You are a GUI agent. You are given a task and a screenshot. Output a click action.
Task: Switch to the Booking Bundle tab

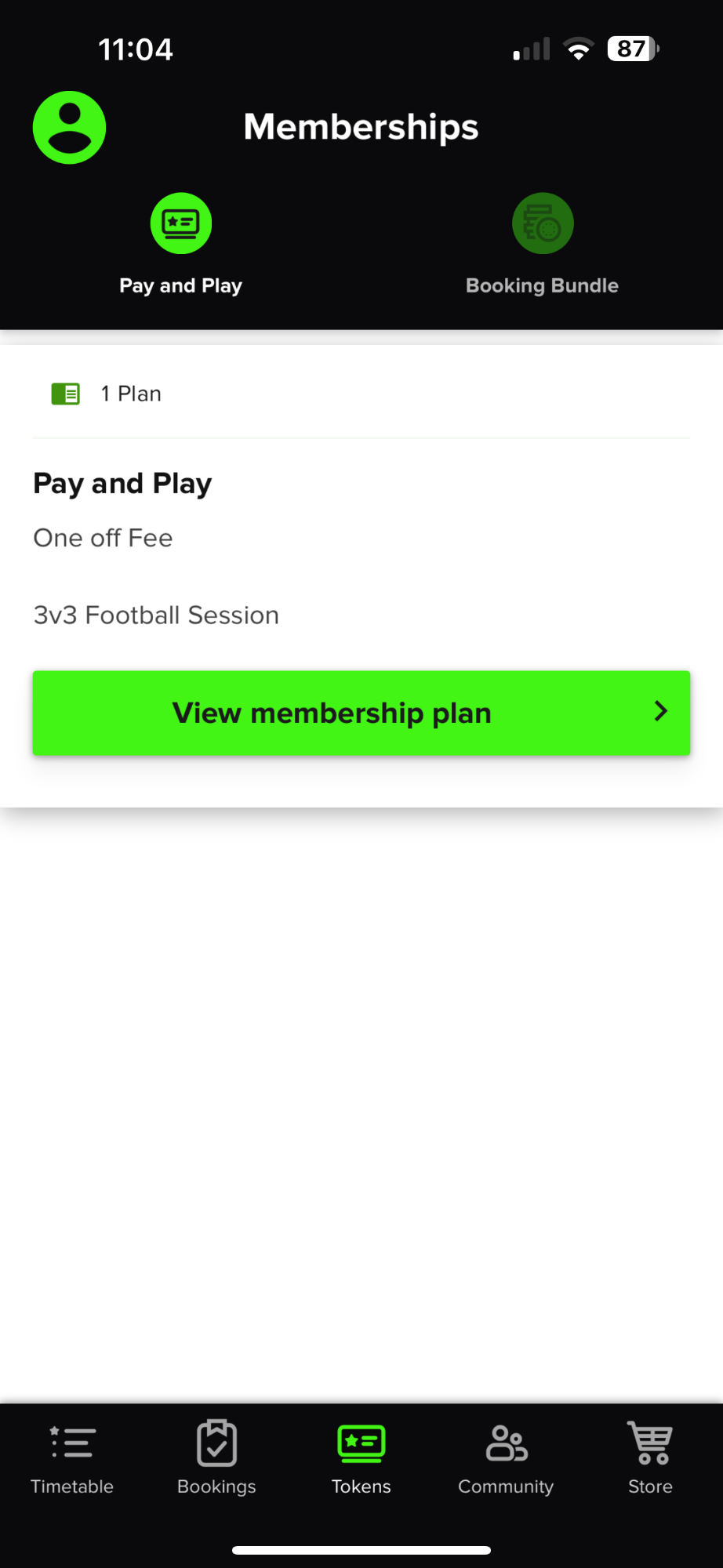(542, 245)
